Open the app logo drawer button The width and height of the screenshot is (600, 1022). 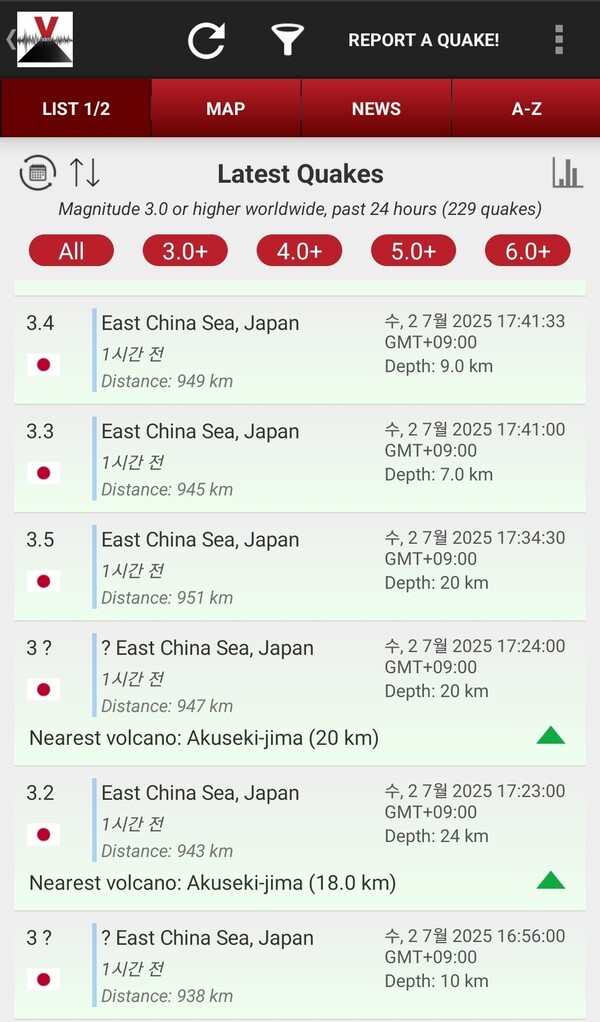(x=44, y=40)
